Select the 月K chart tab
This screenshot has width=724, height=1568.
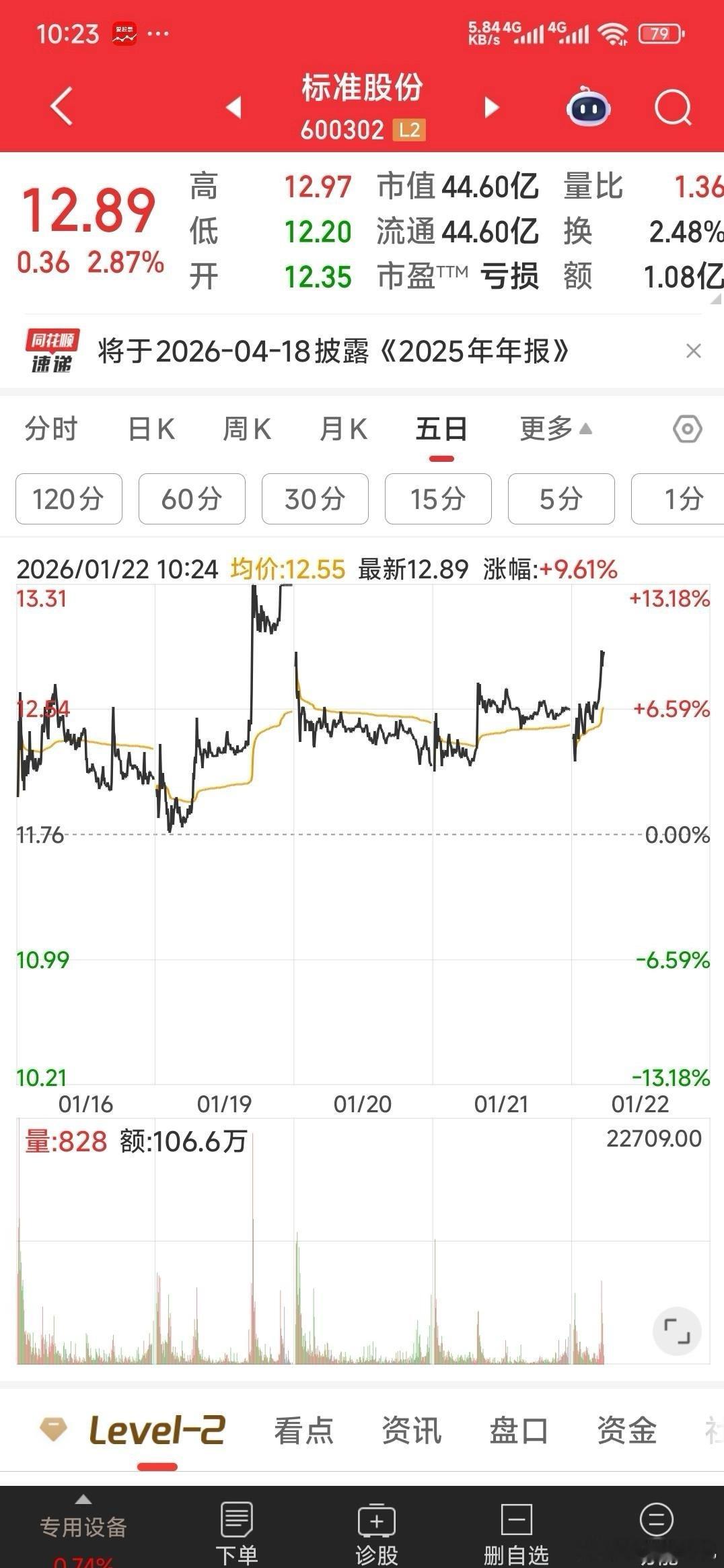click(344, 429)
